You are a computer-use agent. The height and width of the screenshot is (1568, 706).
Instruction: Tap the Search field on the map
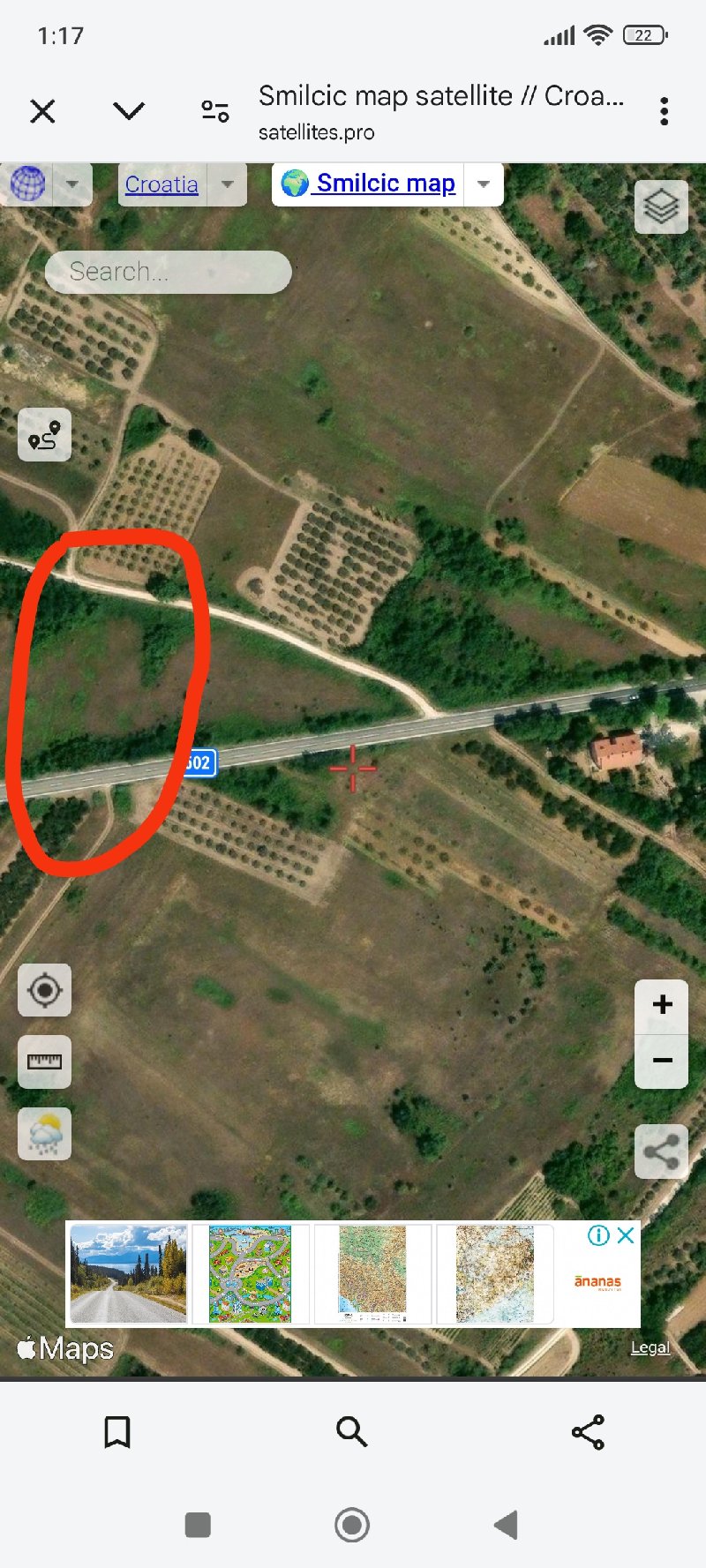point(168,272)
